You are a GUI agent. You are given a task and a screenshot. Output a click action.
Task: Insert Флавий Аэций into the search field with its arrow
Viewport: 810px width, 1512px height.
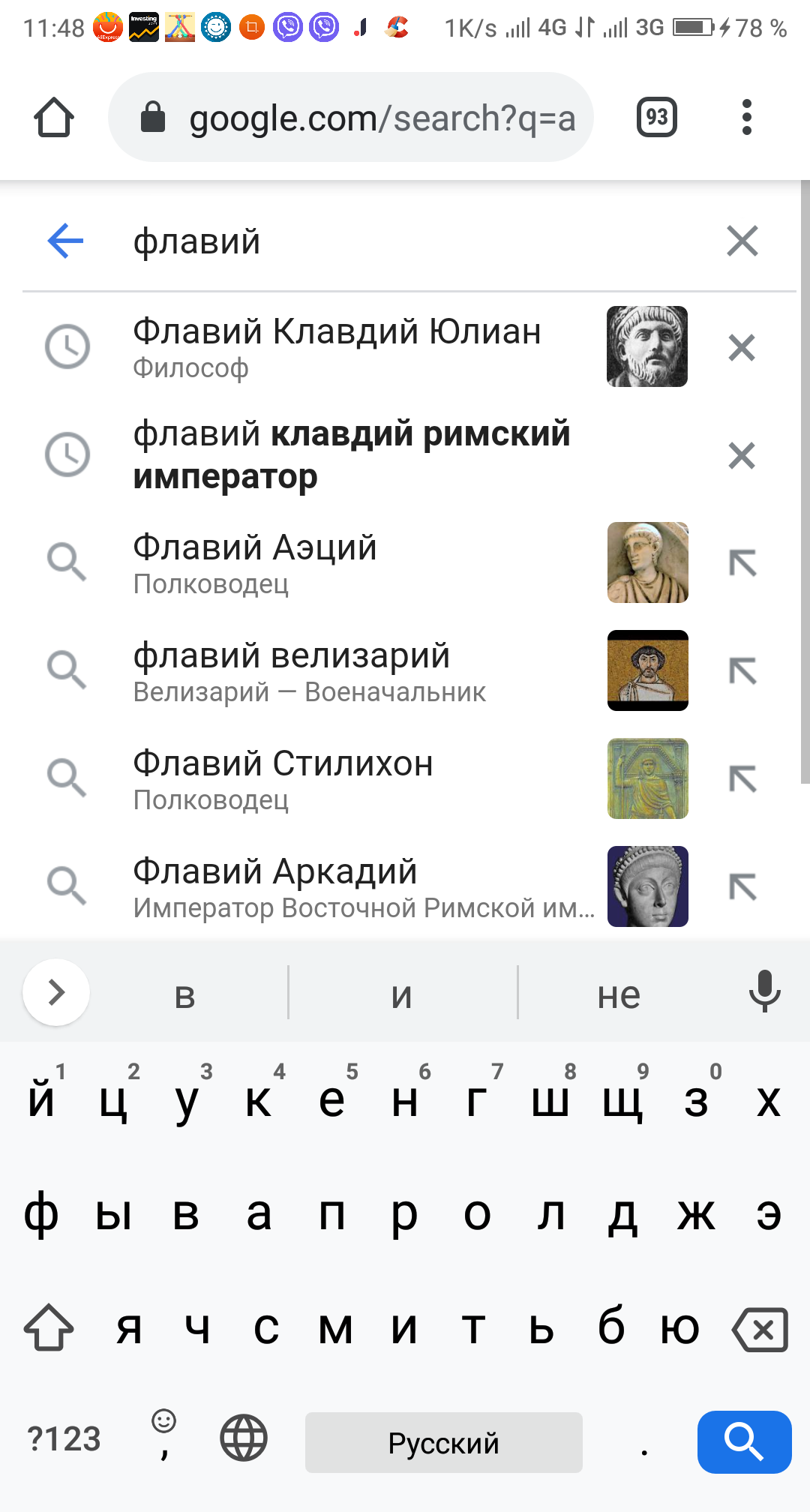[x=742, y=563]
